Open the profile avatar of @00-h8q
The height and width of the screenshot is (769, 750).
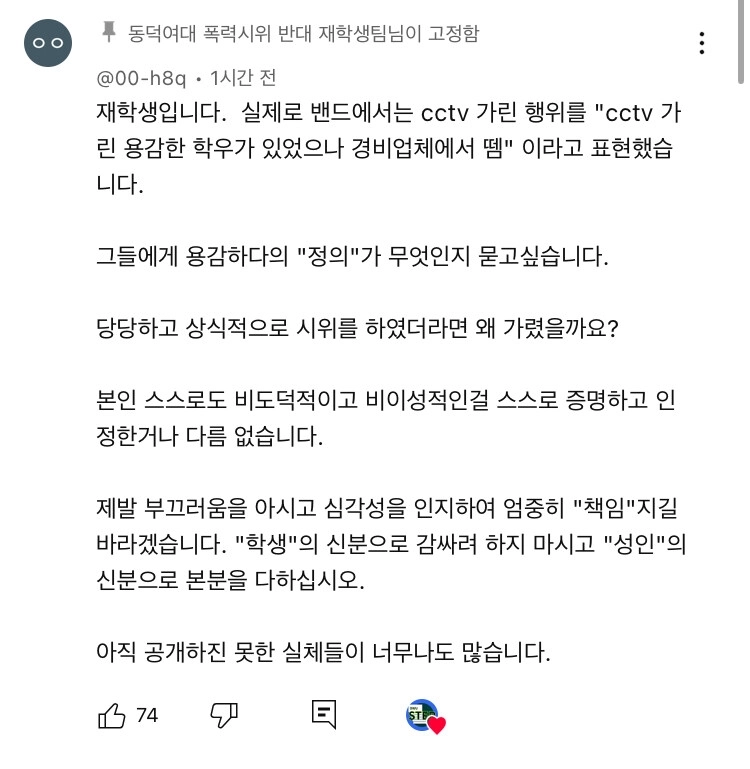49,43
